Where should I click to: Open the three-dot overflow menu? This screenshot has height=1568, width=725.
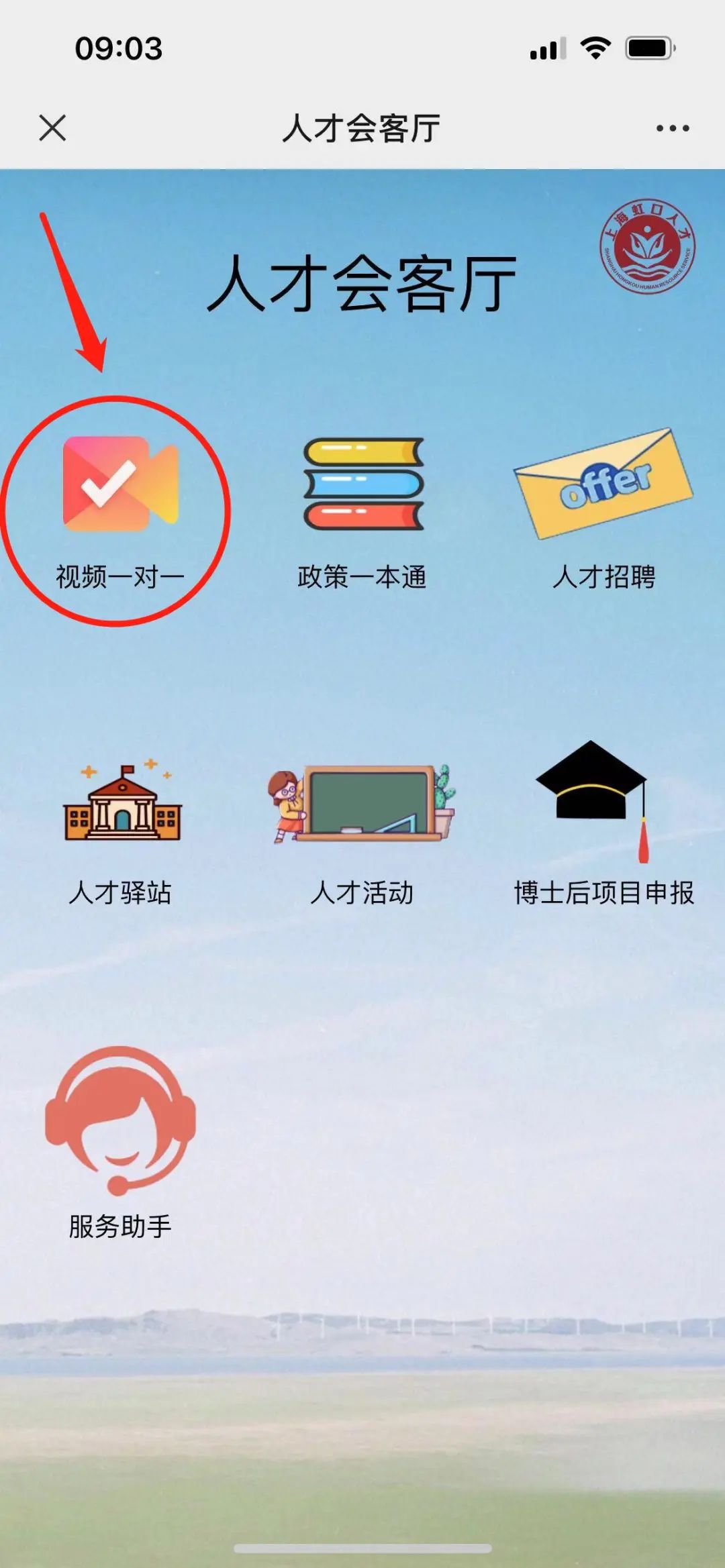pyautogui.click(x=673, y=127)
